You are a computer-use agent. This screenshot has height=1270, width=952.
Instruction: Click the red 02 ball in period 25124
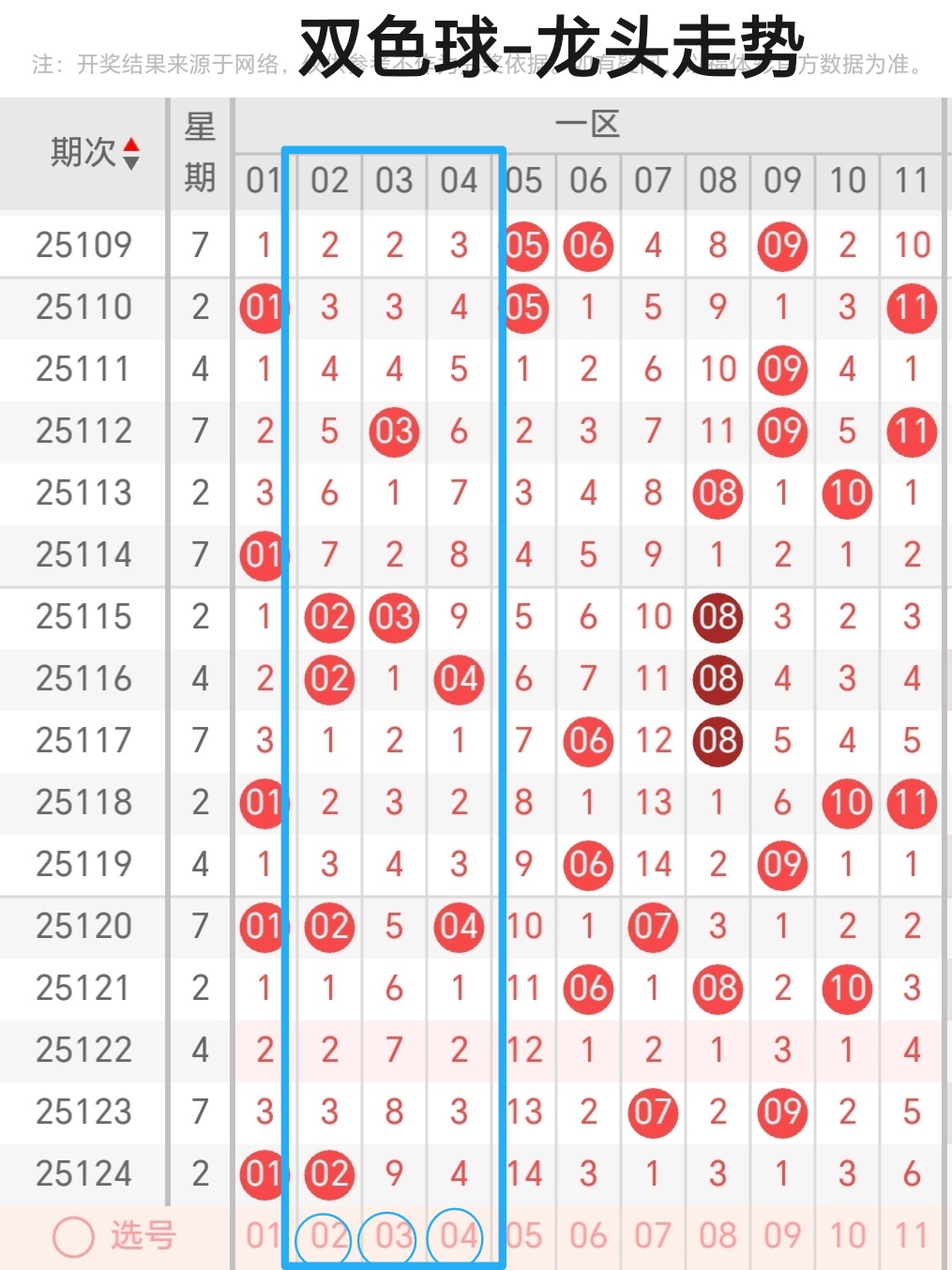coord(327,1173)
